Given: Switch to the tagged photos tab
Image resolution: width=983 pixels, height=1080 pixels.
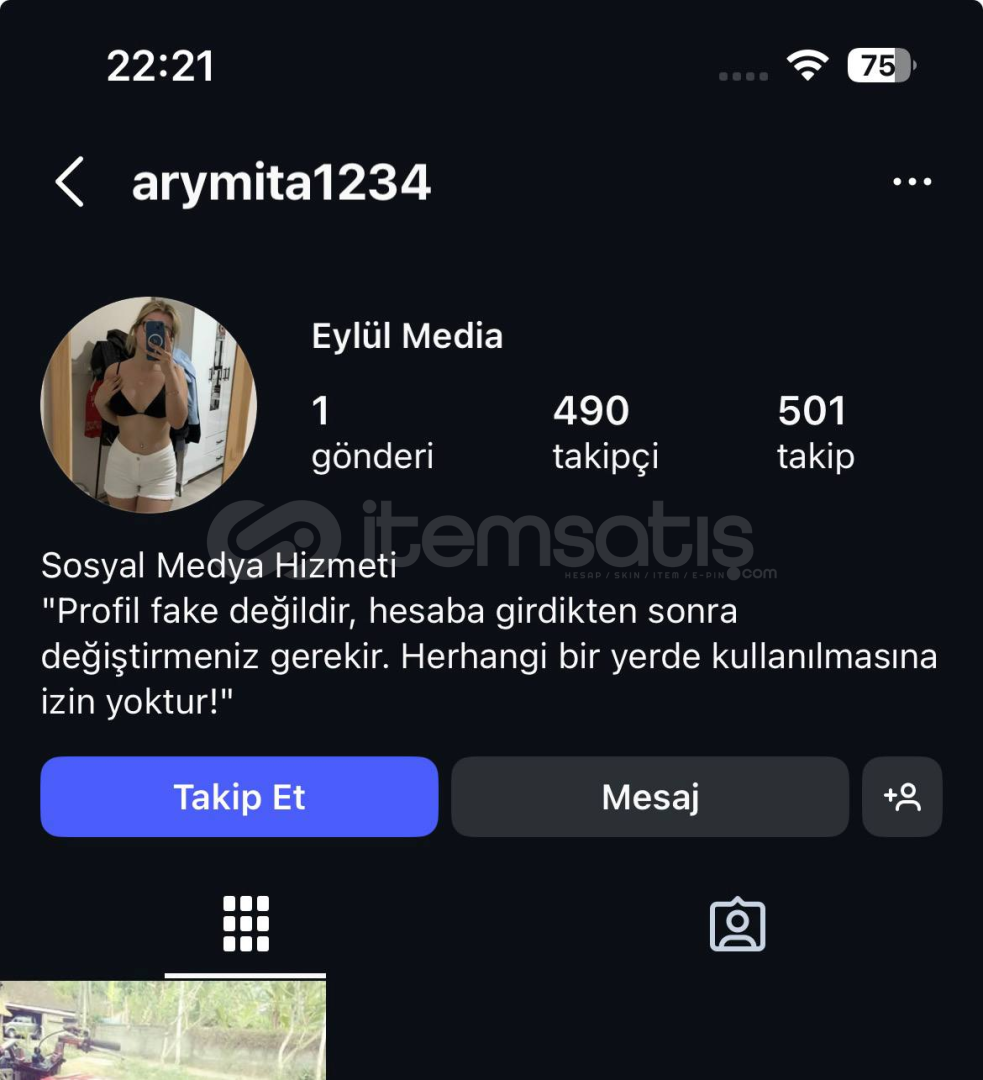Looking at the screenshot, I should click(x=737, y=925).
